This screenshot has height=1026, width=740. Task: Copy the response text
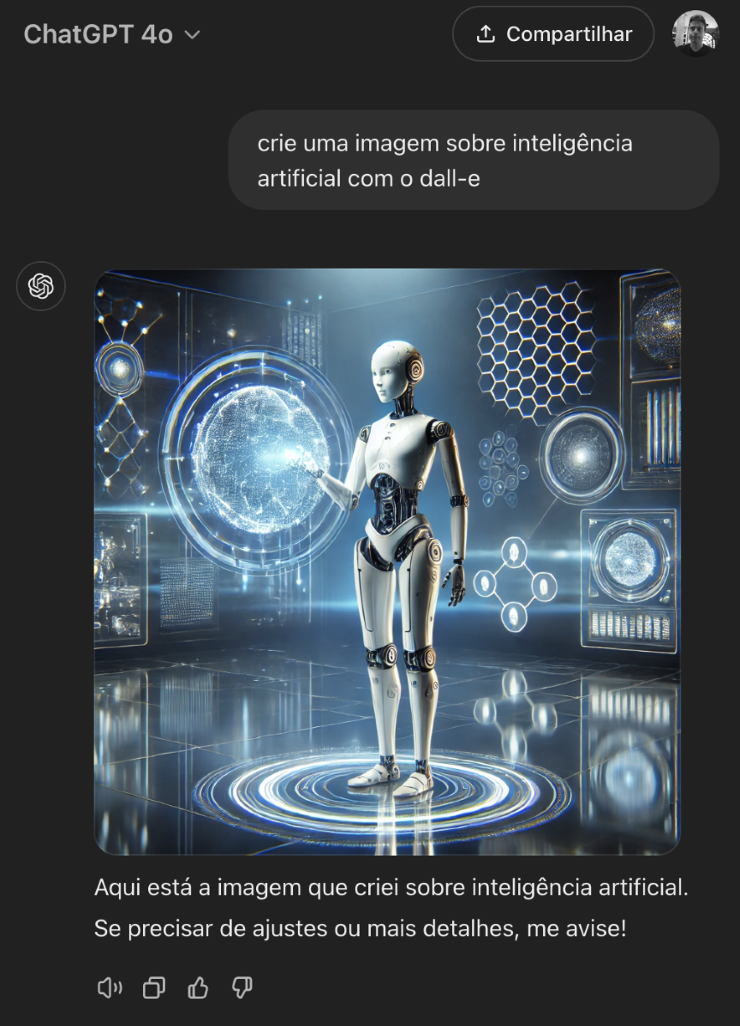point(154,988)
